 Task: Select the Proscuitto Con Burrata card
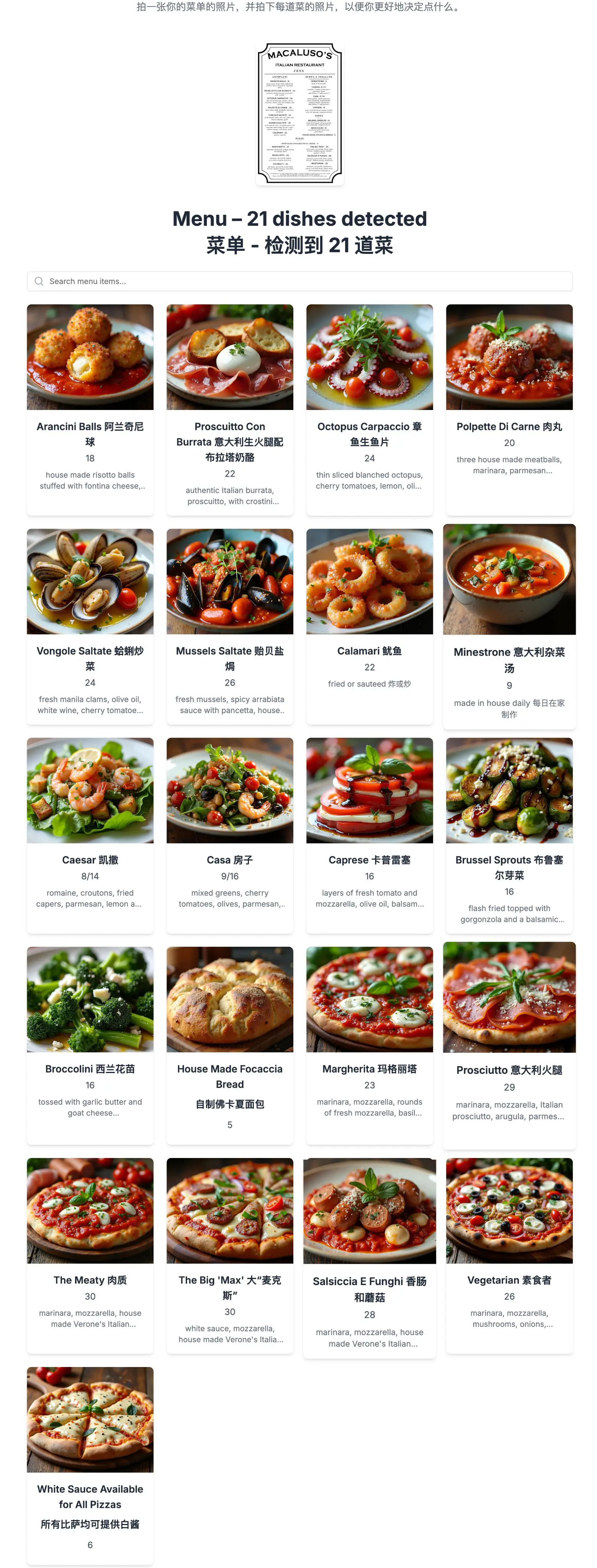(x=230, y=409)
